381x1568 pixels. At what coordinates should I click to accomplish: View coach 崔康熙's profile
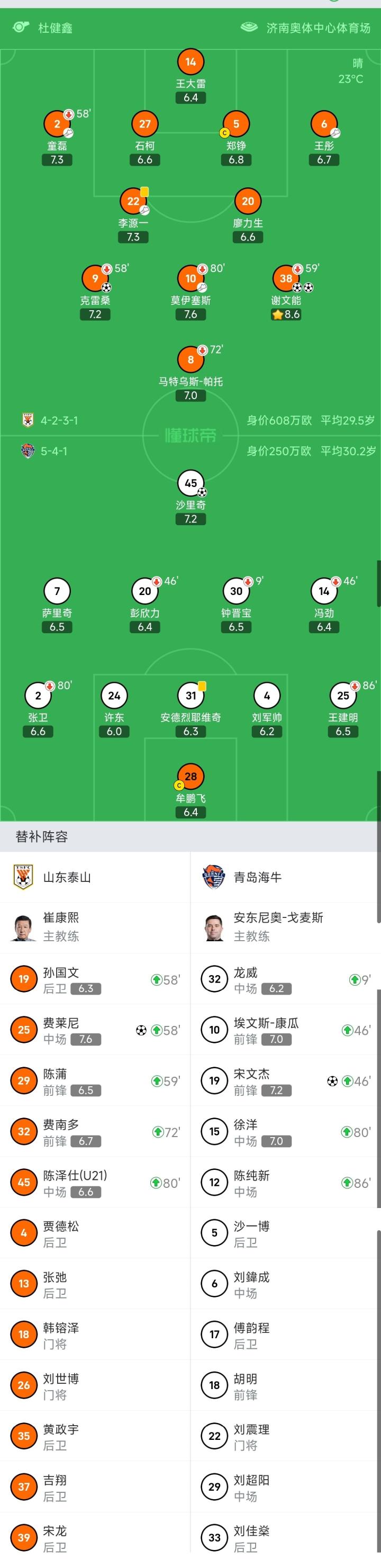(x=61, y=926)
